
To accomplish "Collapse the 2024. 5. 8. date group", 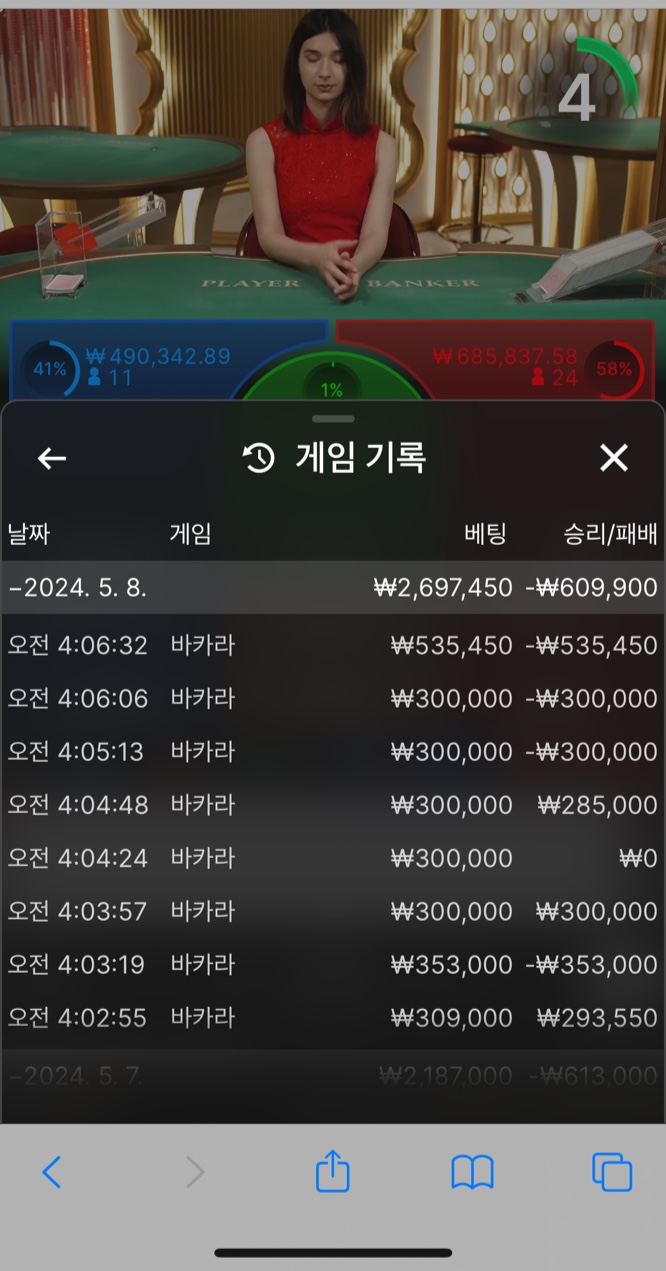I will 333,588.
